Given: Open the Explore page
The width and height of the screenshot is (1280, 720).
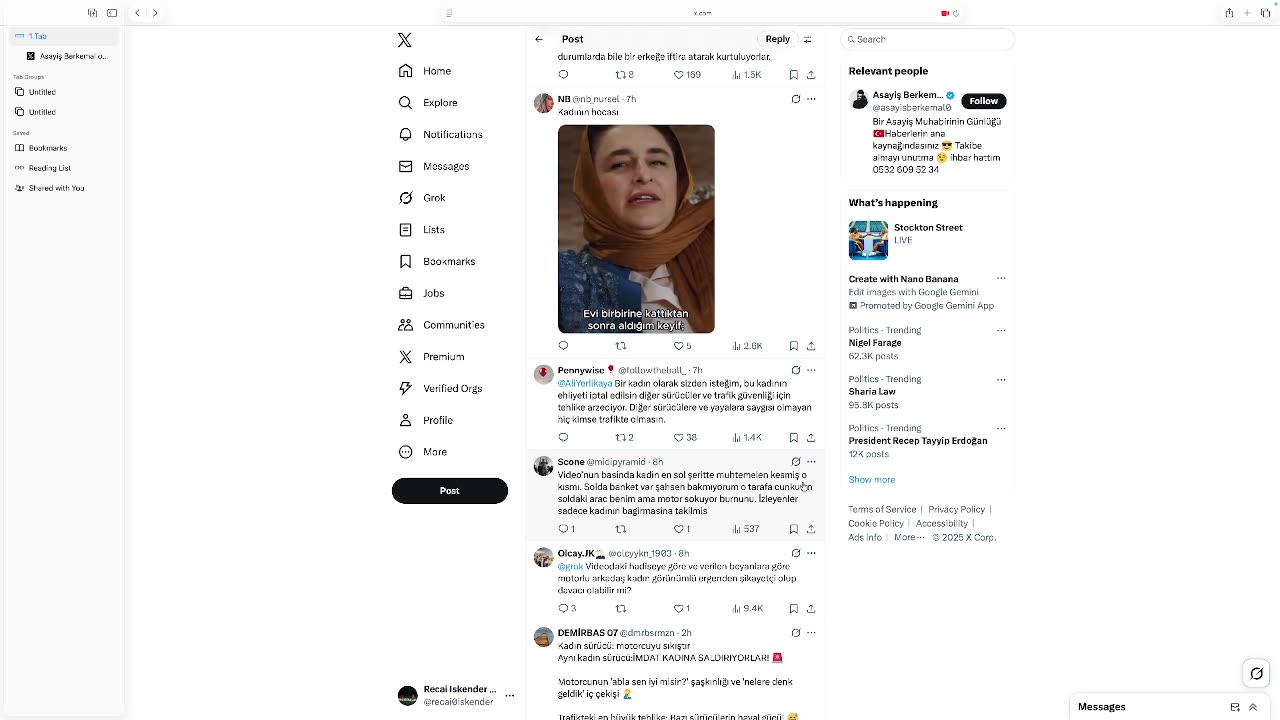Looking at the screenshot, I should coord(439,103).
